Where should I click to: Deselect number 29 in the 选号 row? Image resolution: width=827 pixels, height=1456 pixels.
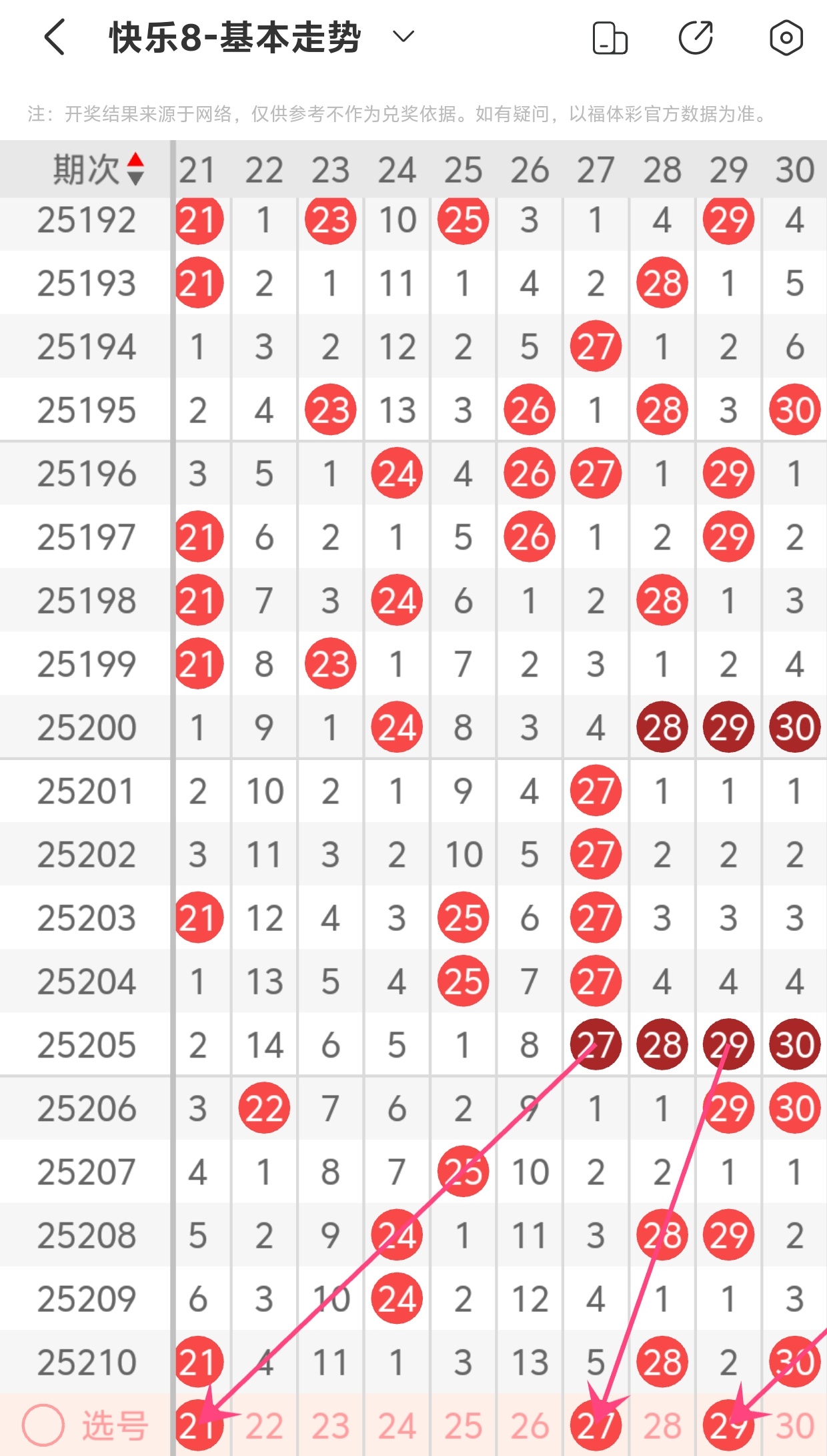pyautogui.click(x=728, y=1426)
